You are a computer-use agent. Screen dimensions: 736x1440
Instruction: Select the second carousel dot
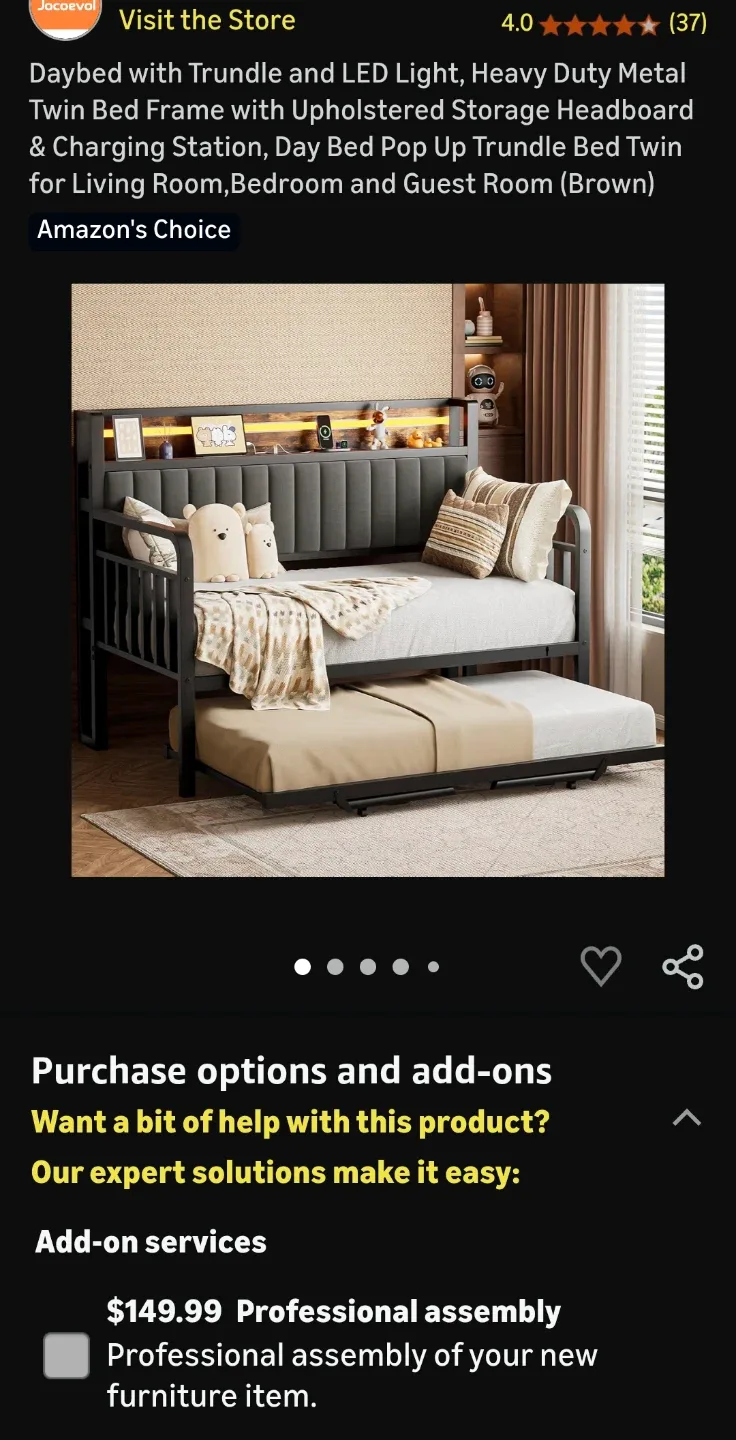pos(335,967)
